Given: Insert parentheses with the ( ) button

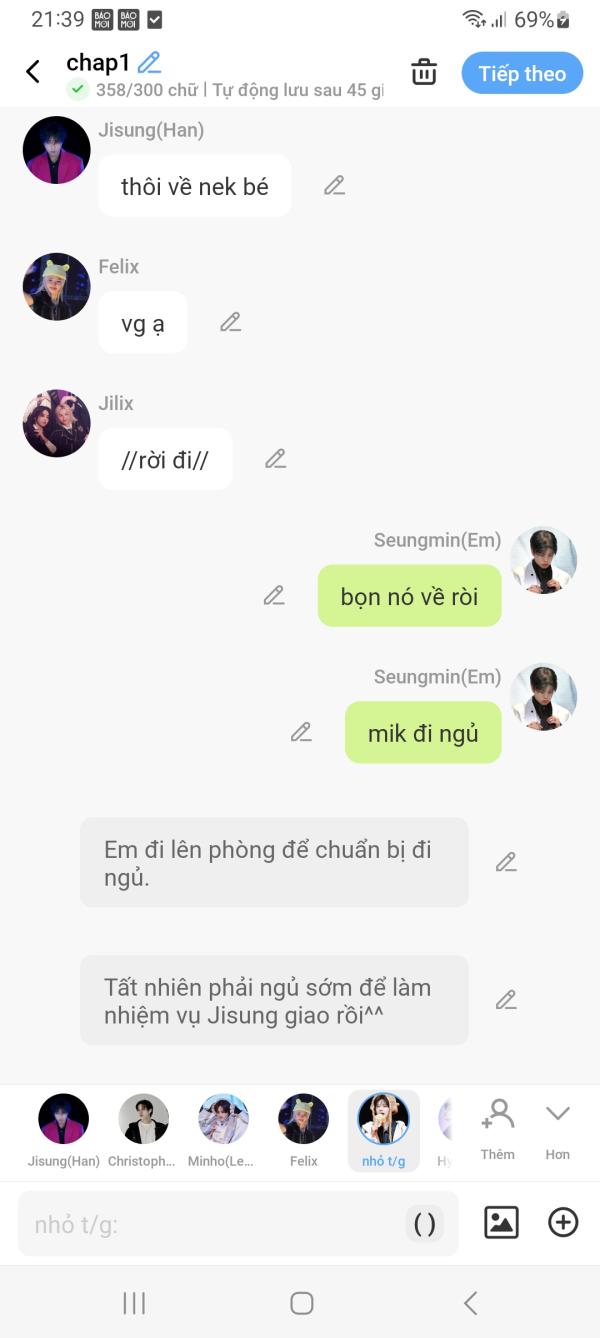Looking at the screenshot, I should pos(424,1224).
